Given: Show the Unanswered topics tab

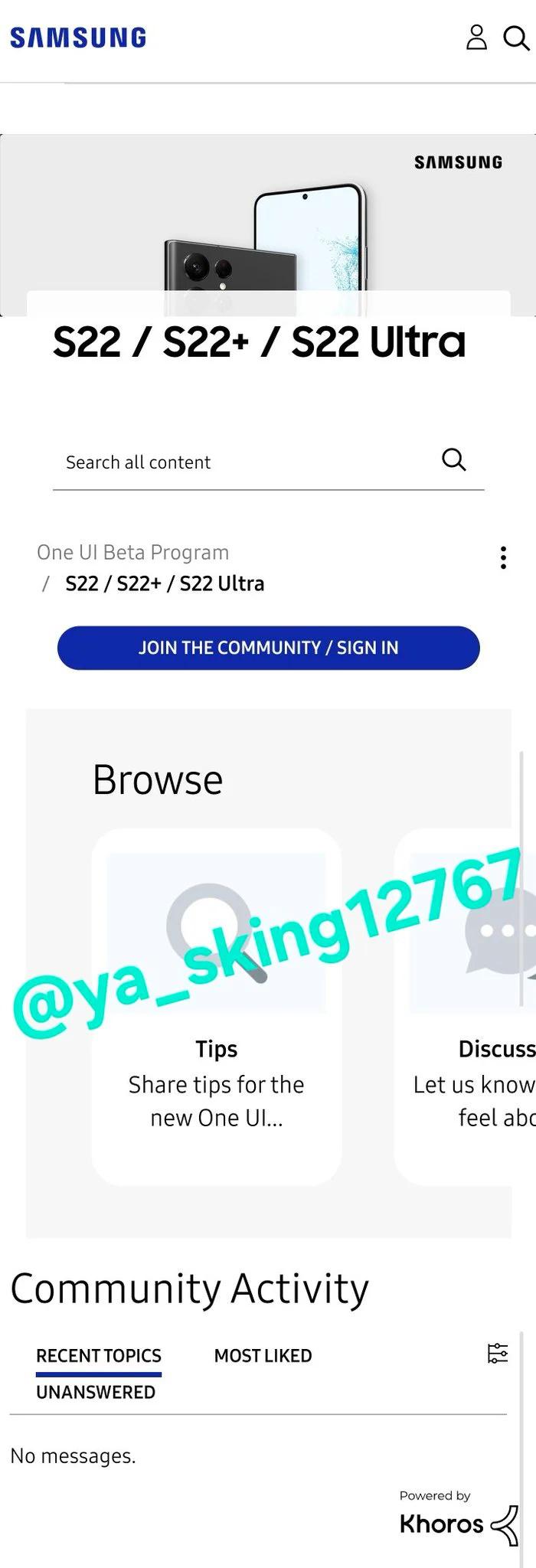Looking at the screenshot, I should pyautogui.click(x=96, y=1392).
